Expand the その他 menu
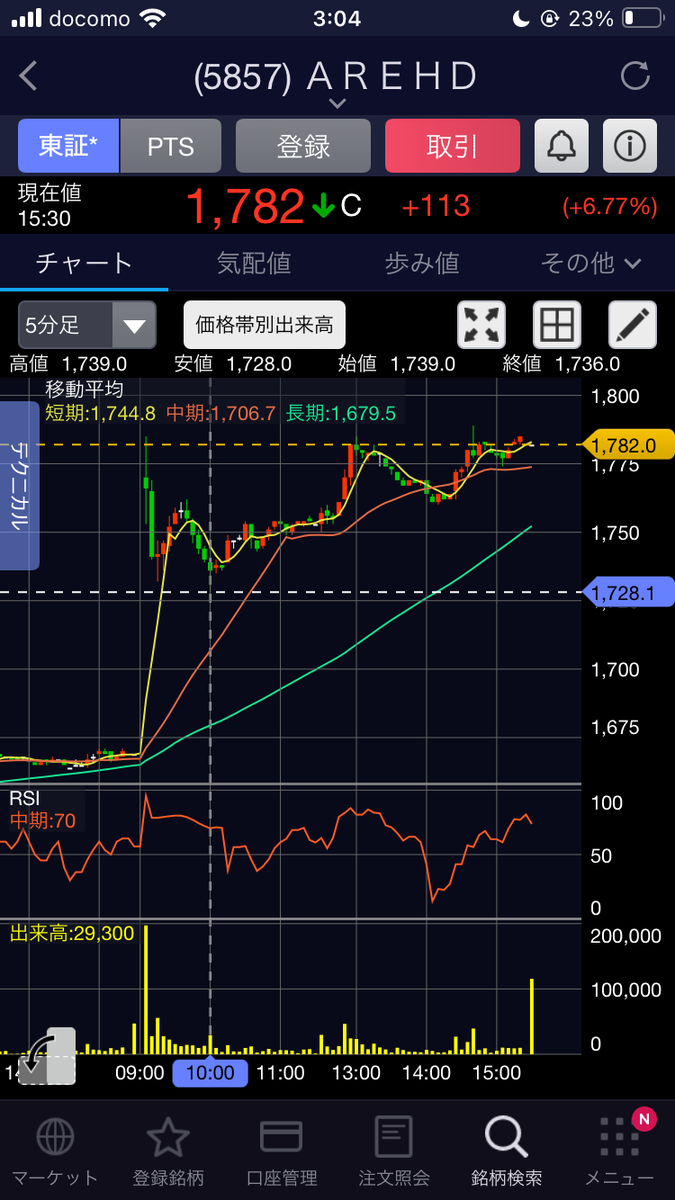Viewport: 675px width, 1200px height. (x=591, y=263)
